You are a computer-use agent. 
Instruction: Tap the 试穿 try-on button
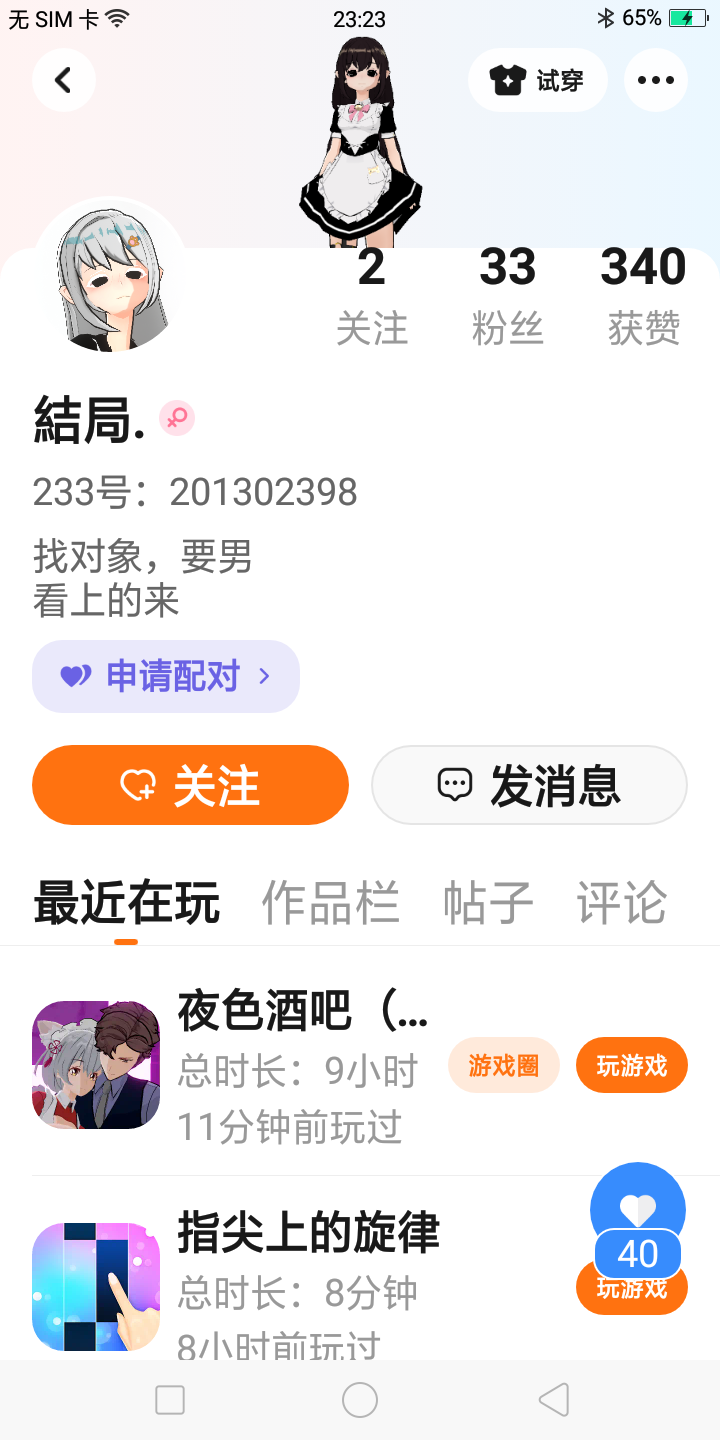[538, 80]
